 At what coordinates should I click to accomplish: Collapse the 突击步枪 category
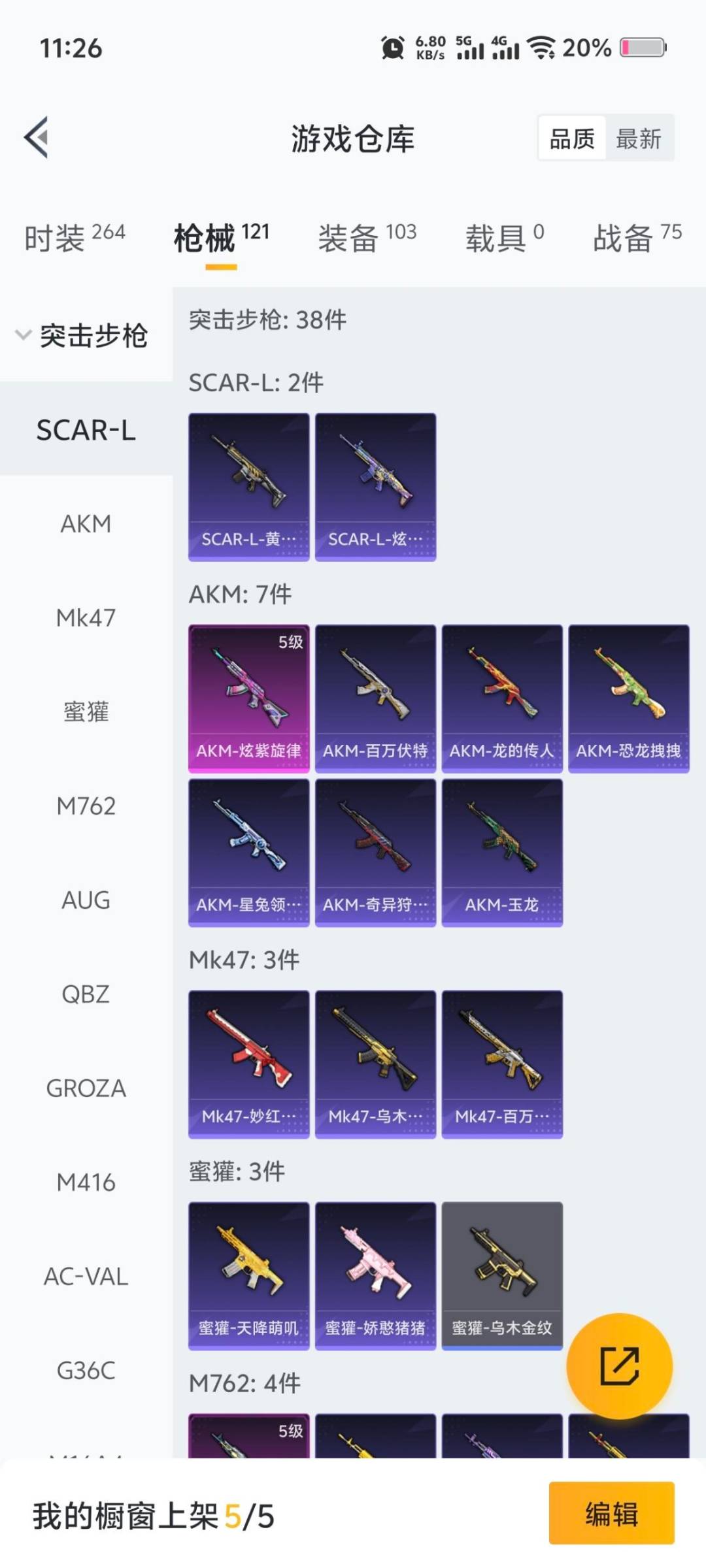(82, 335)
